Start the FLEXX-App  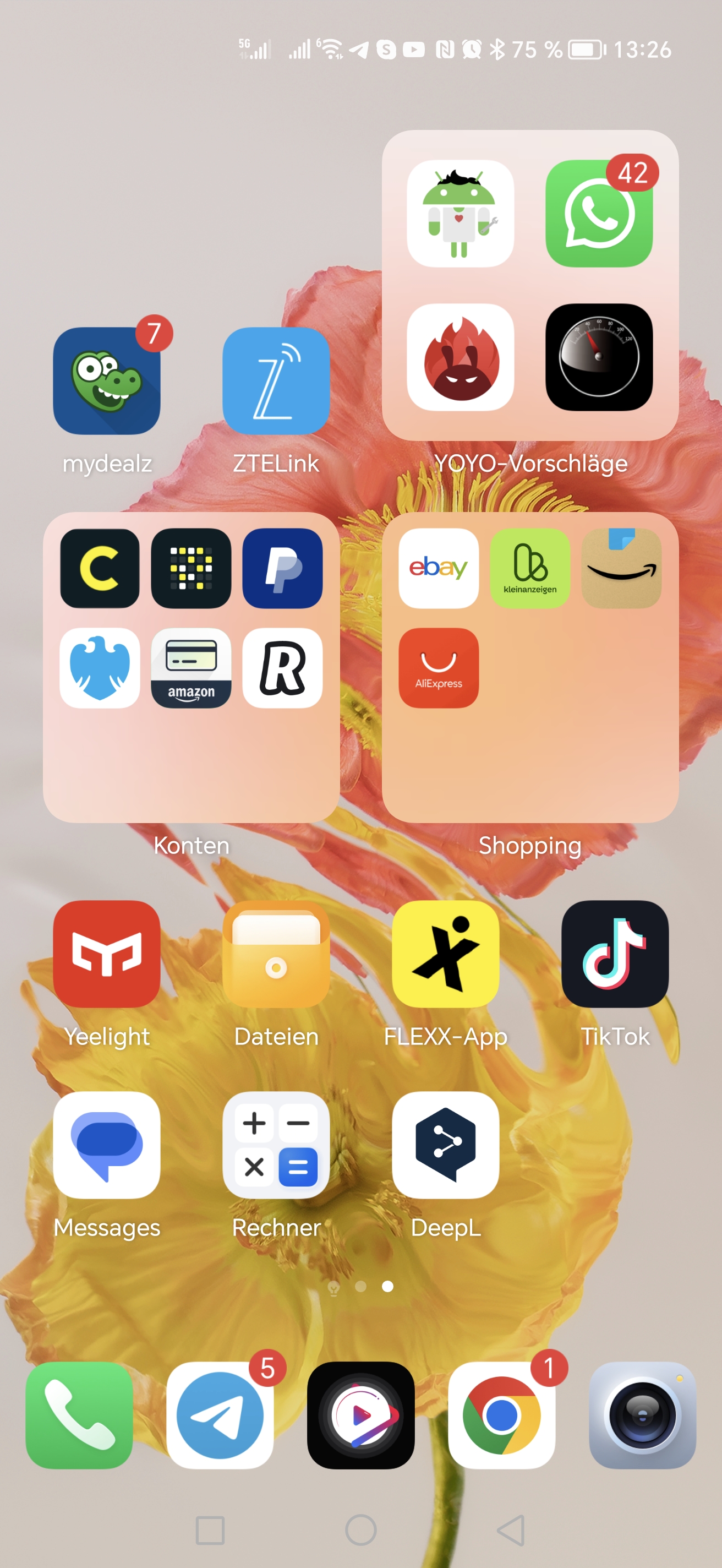(446, 954)
